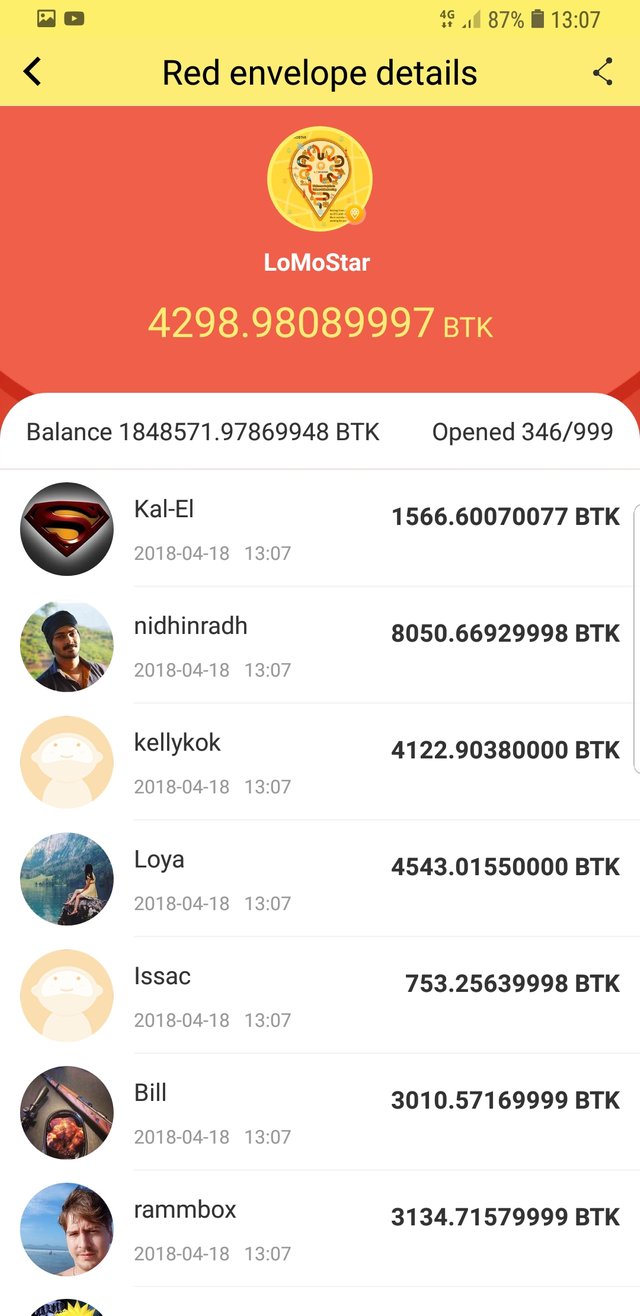The height and width of the screenshot is (1316, 640).
Task: Open Kal-El's entry in the list
Action: tap(320, 528)
